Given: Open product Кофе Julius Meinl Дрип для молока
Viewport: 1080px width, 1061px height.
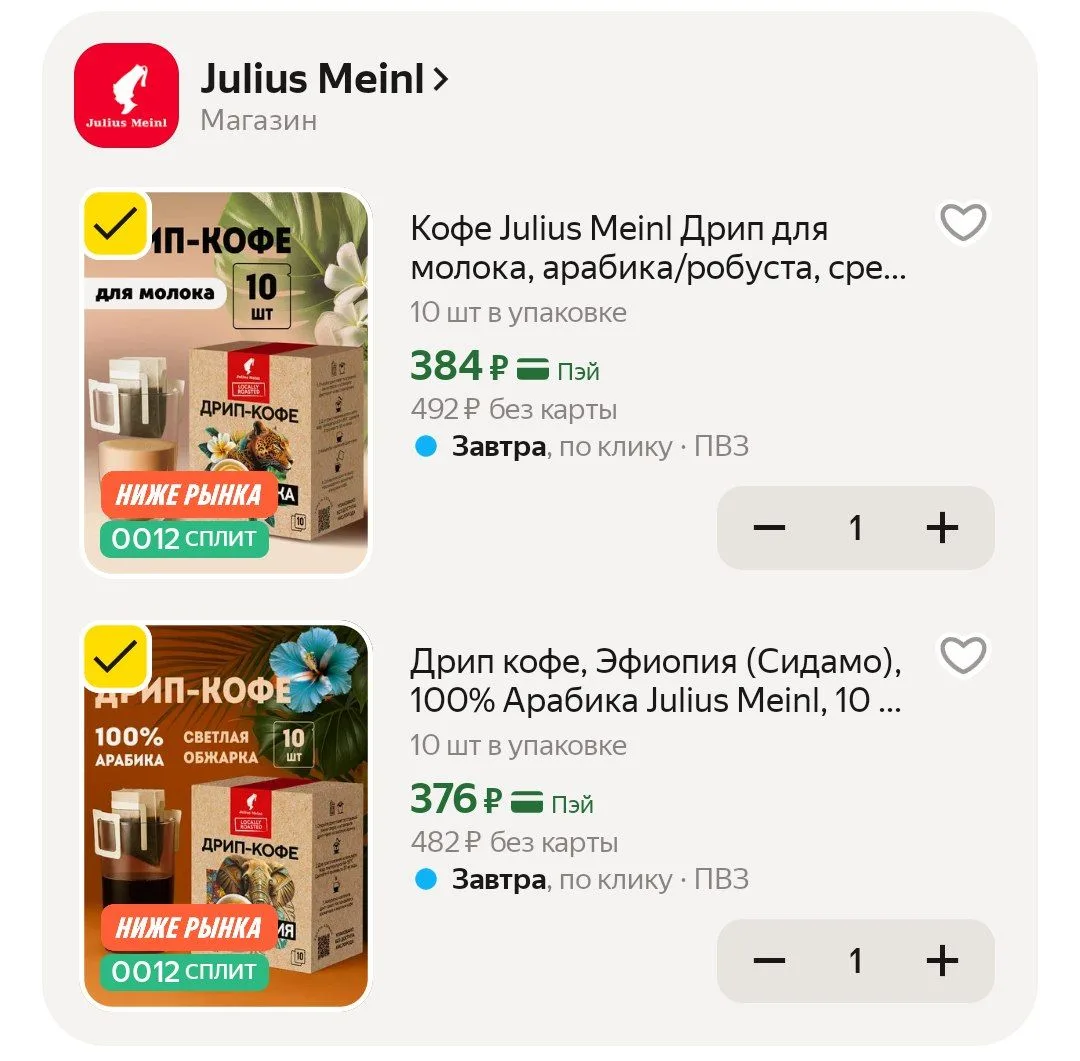Looking at the screenshot, I should (658, 248).
